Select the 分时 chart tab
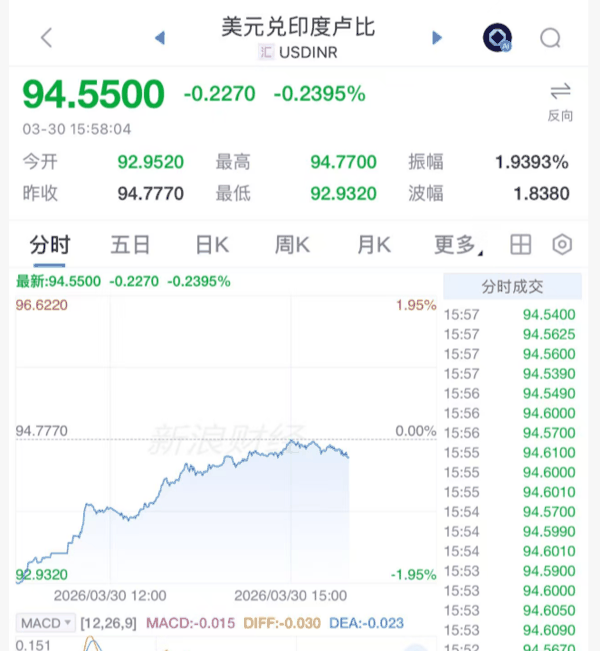 (x=50, y=245)
